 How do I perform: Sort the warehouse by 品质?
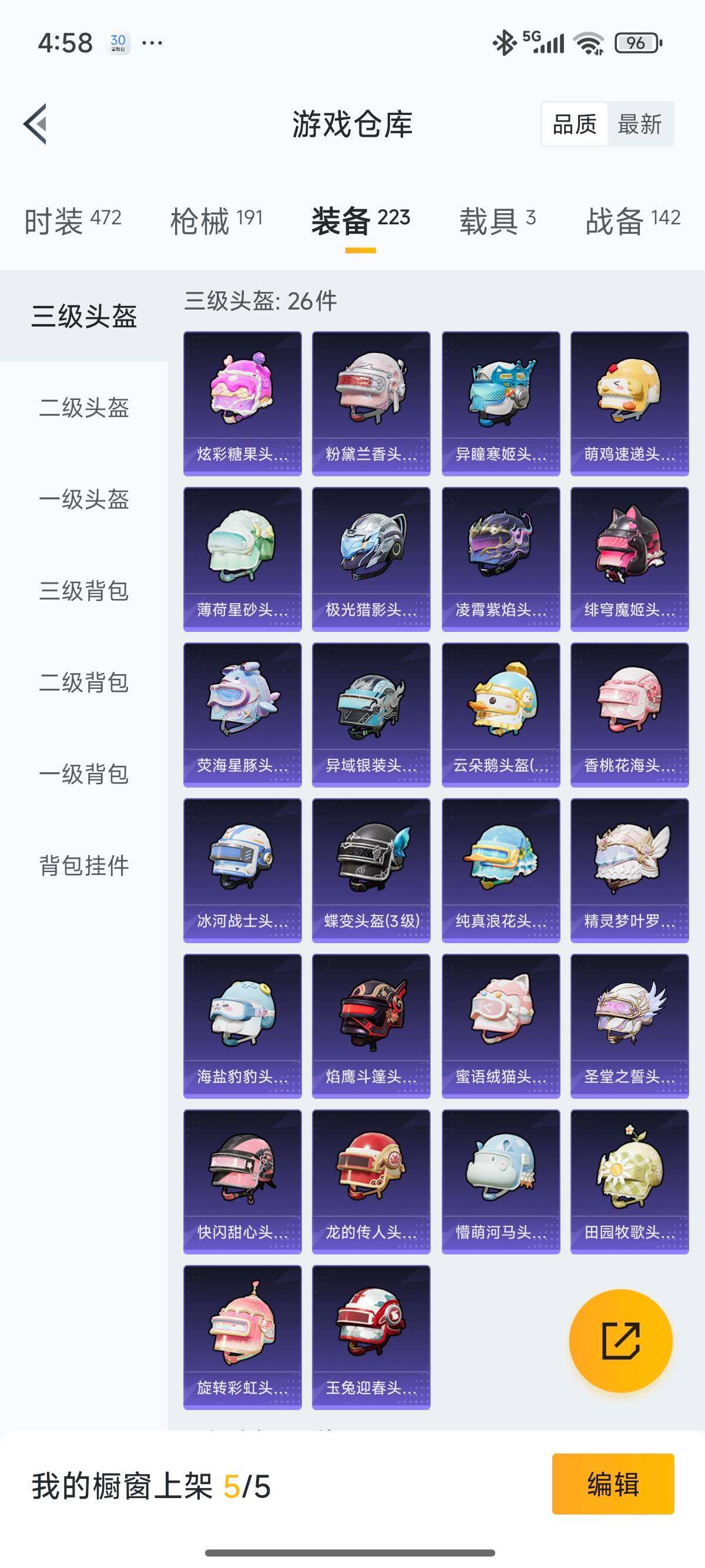[x=574, y=124]
